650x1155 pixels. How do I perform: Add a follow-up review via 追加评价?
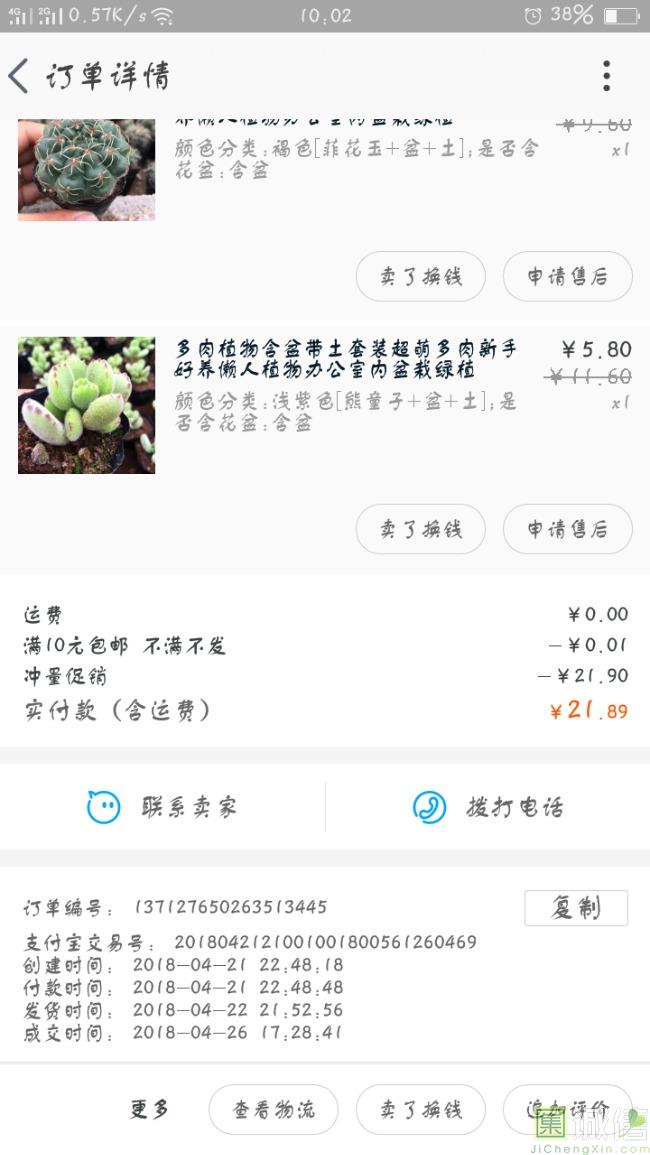click(566, 1109)
